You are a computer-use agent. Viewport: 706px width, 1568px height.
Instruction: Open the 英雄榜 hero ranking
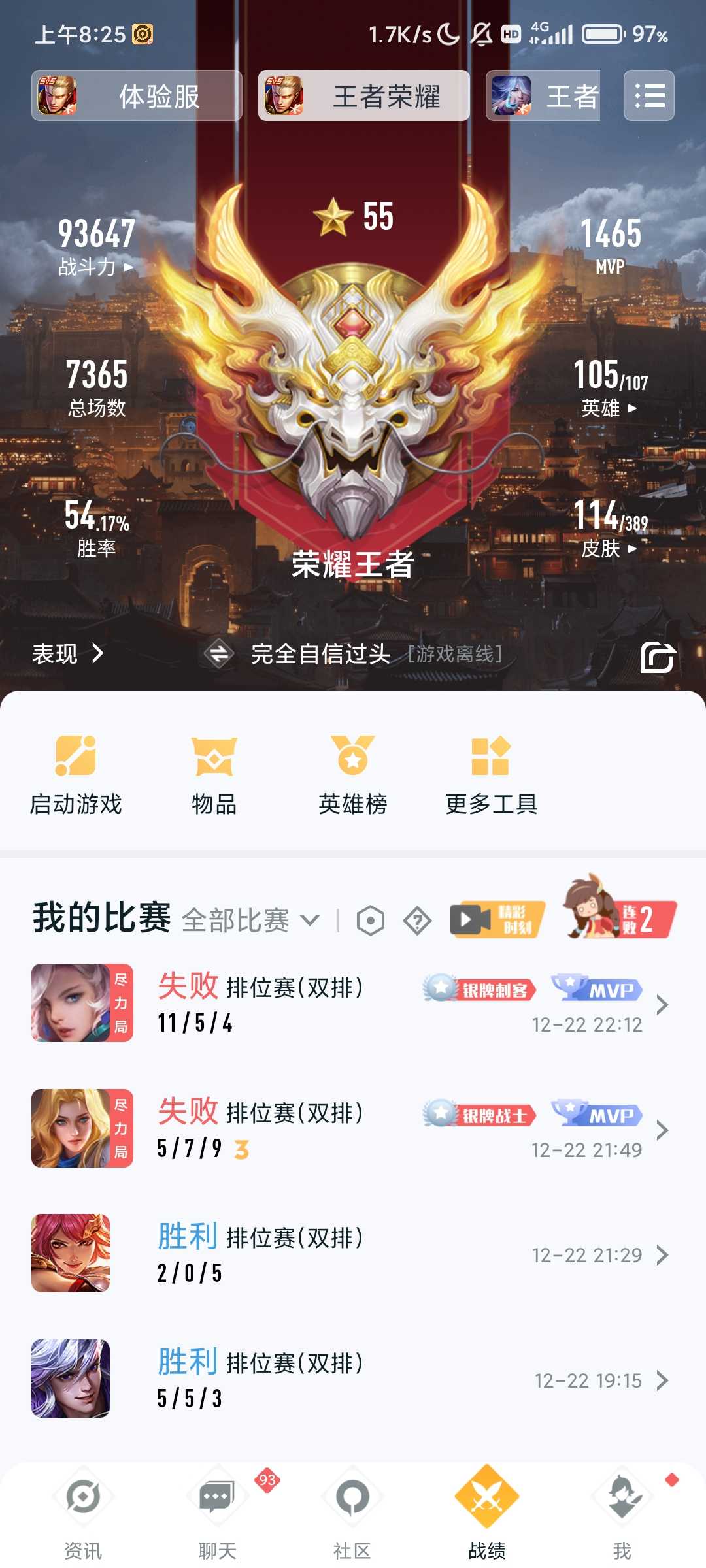click(x=352, y=776)
